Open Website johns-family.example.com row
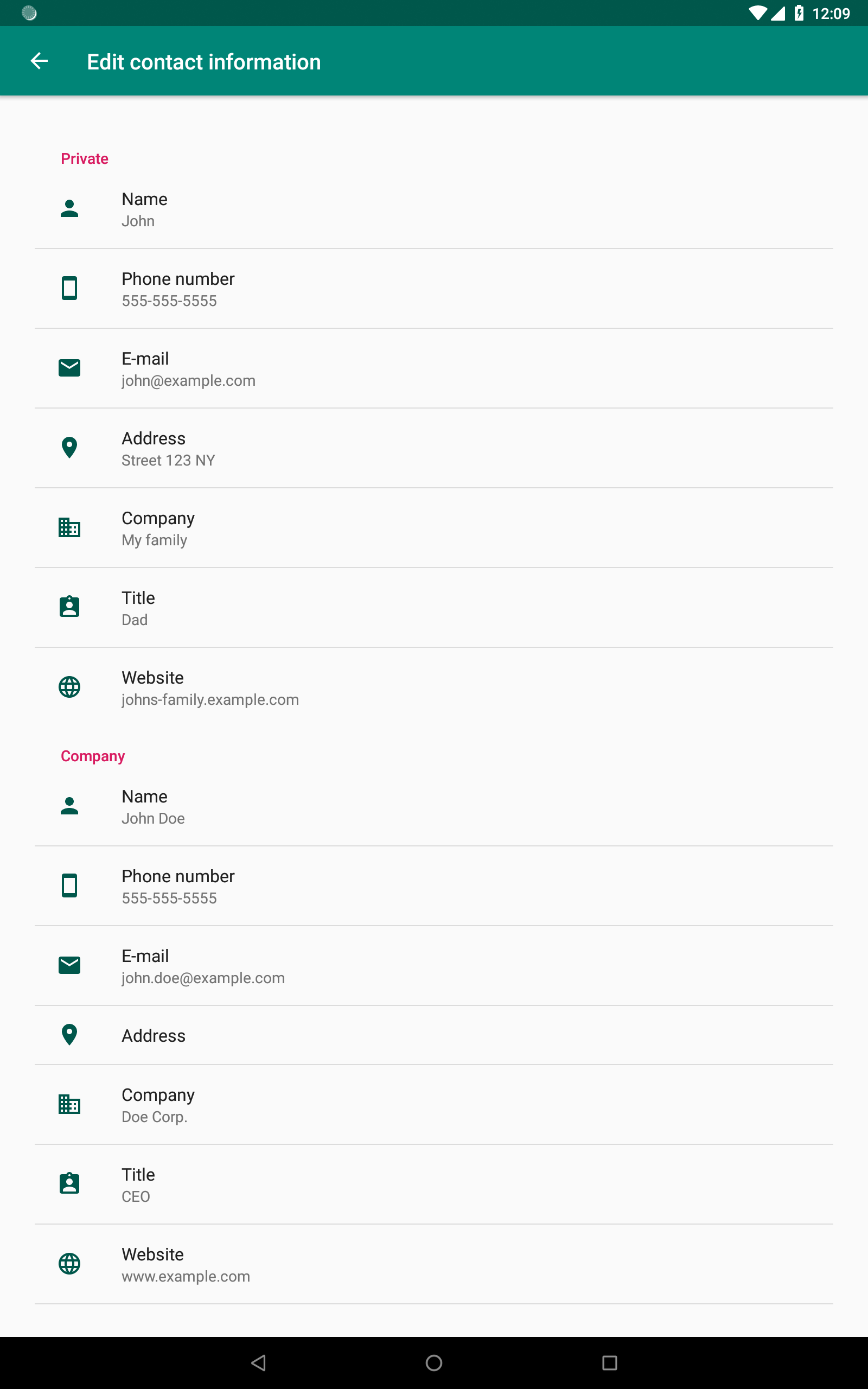 433,687
